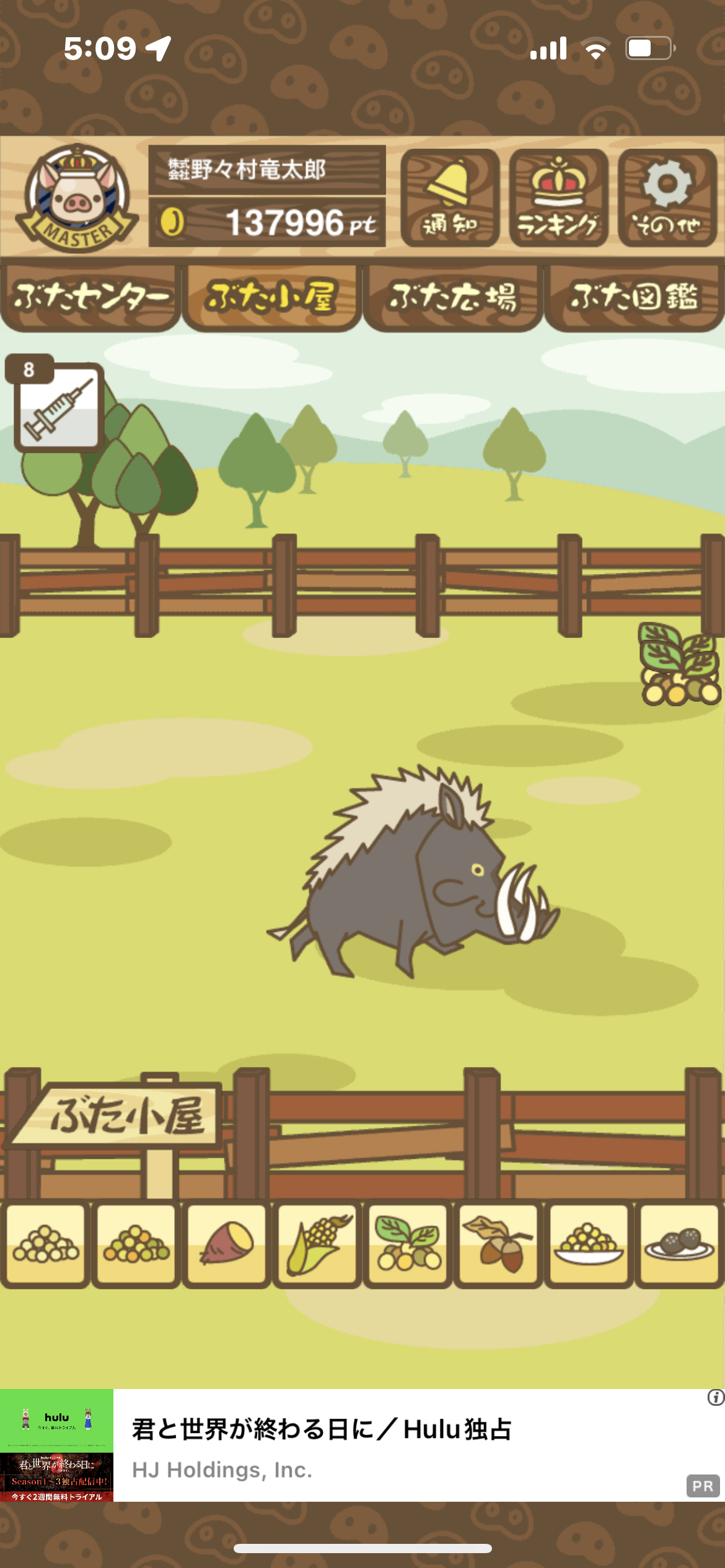Select the bowl of yellow beans
This screenshot has height=1568, width=725.
click(589, 1244)
